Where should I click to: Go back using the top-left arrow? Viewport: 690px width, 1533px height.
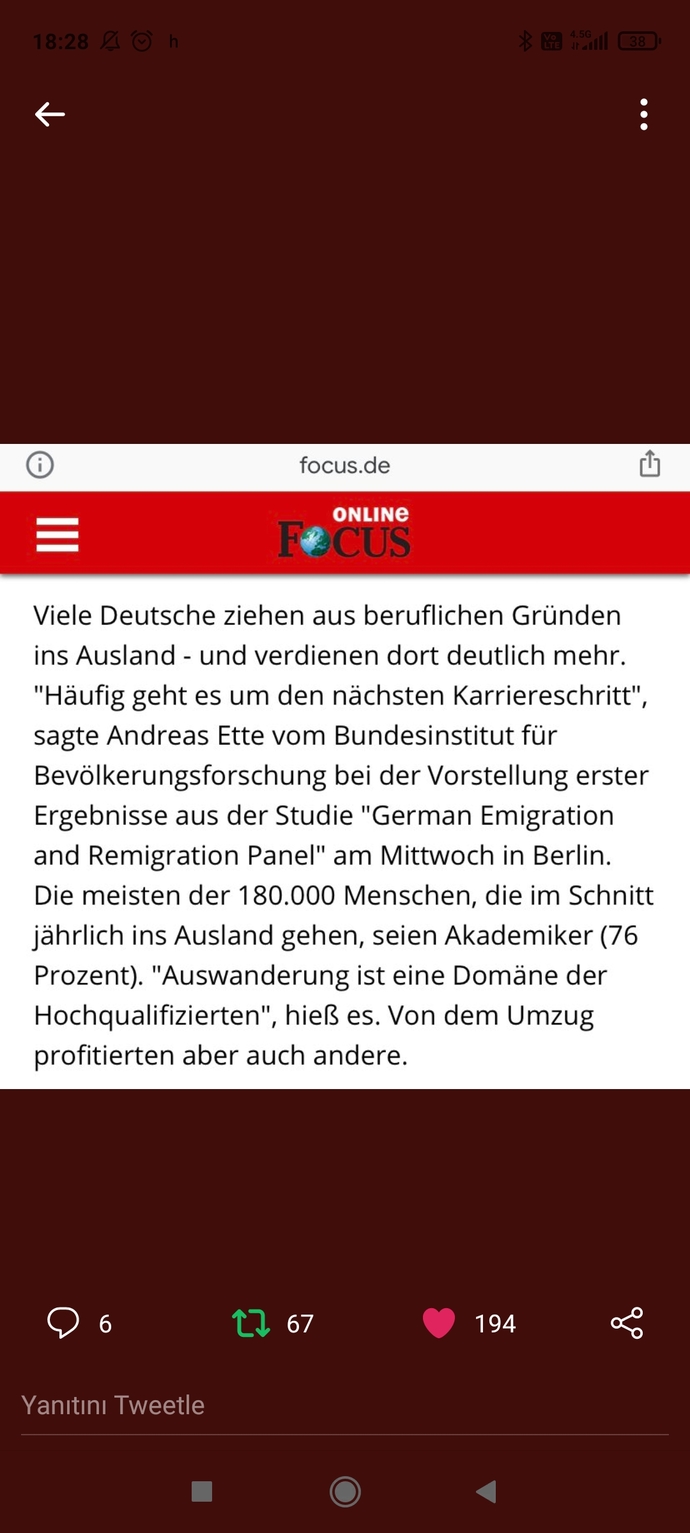(50, 115)
